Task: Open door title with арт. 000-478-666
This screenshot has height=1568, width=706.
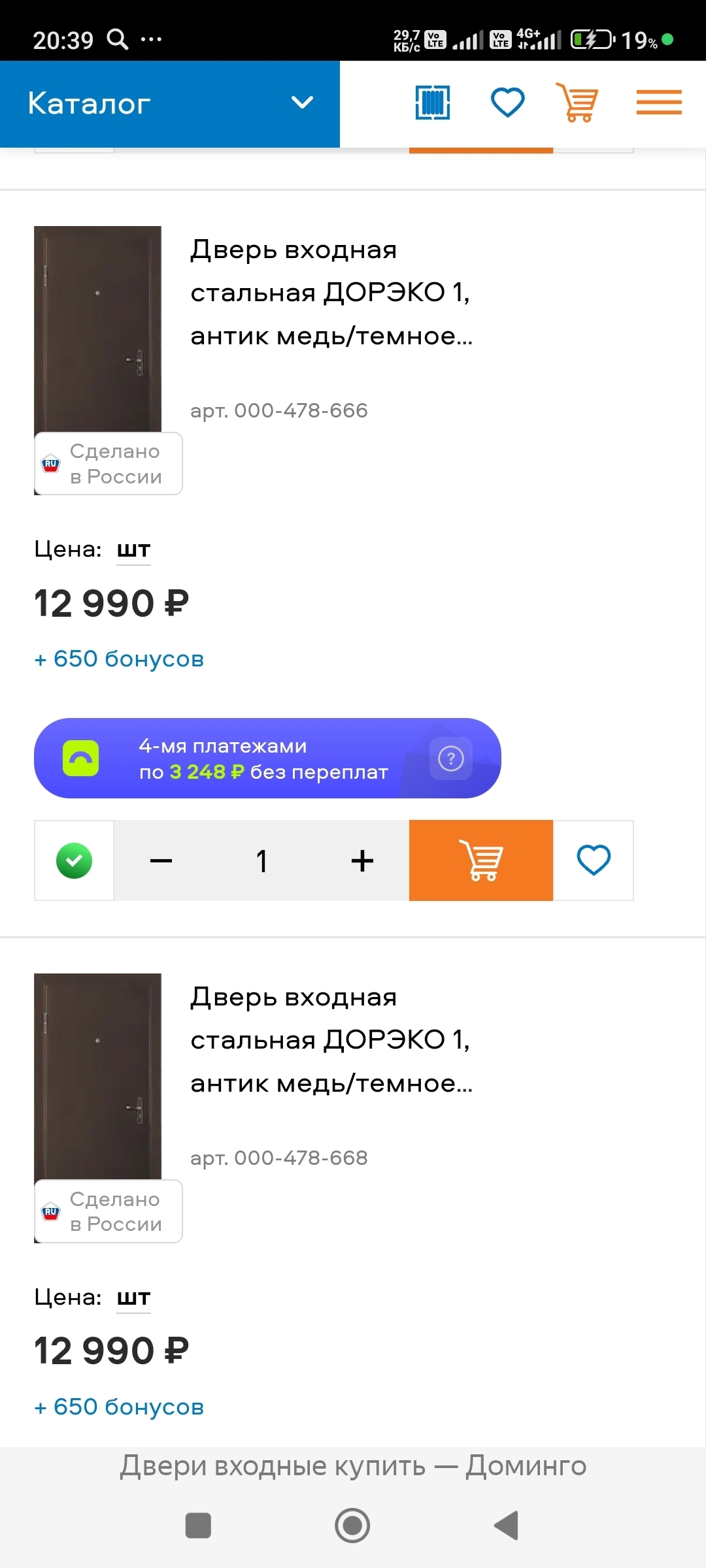Action: pos(331,293)
